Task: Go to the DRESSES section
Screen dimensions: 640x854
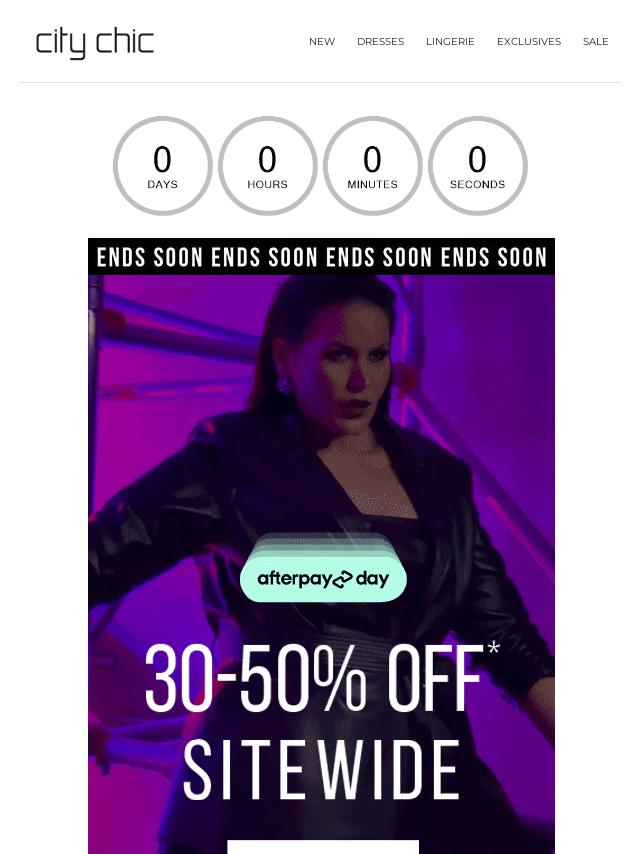Action: click(x=380, y=42)
